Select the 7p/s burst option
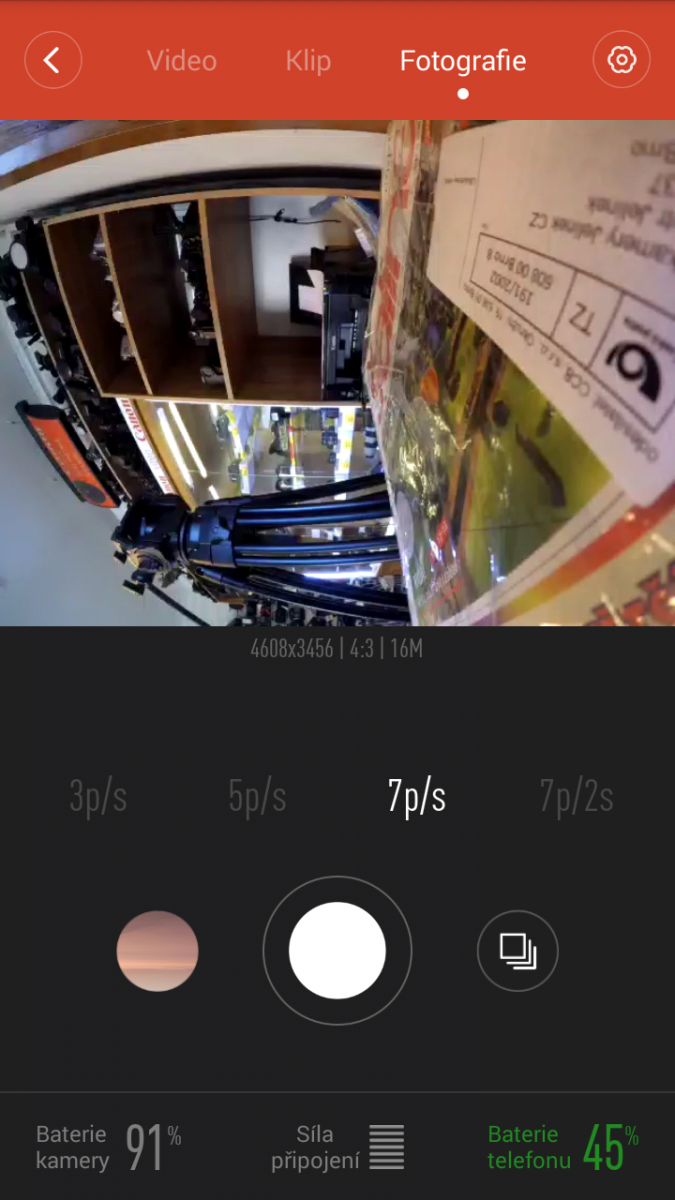 click(416, 797)
